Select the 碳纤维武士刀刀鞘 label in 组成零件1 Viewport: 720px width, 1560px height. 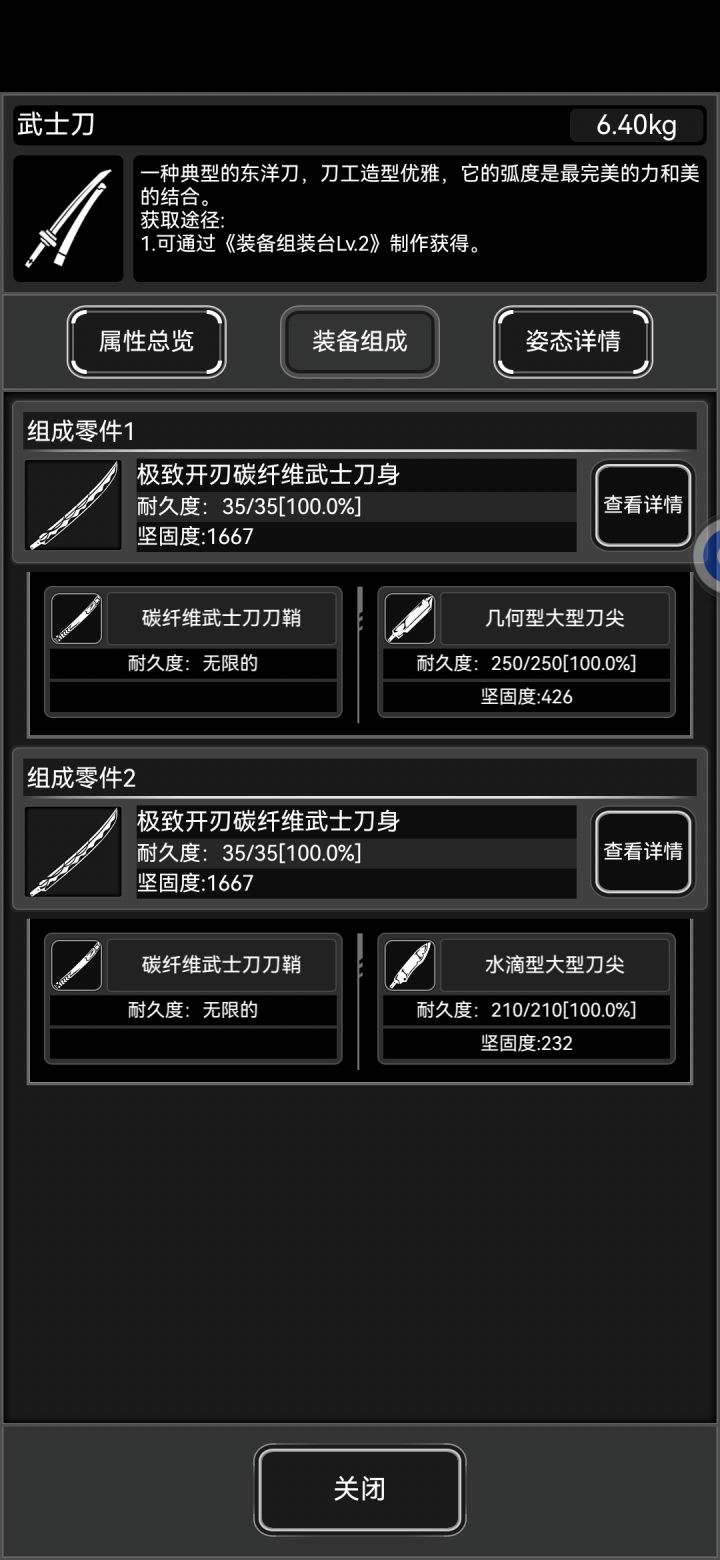(x=220, y=618)
